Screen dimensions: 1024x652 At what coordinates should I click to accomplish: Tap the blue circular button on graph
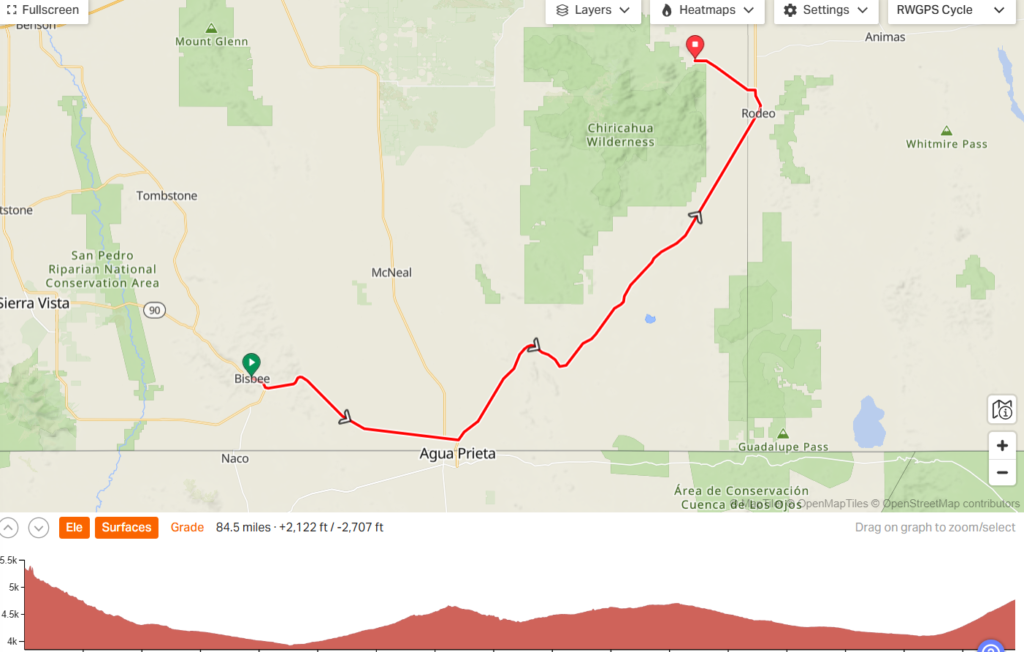990,647
